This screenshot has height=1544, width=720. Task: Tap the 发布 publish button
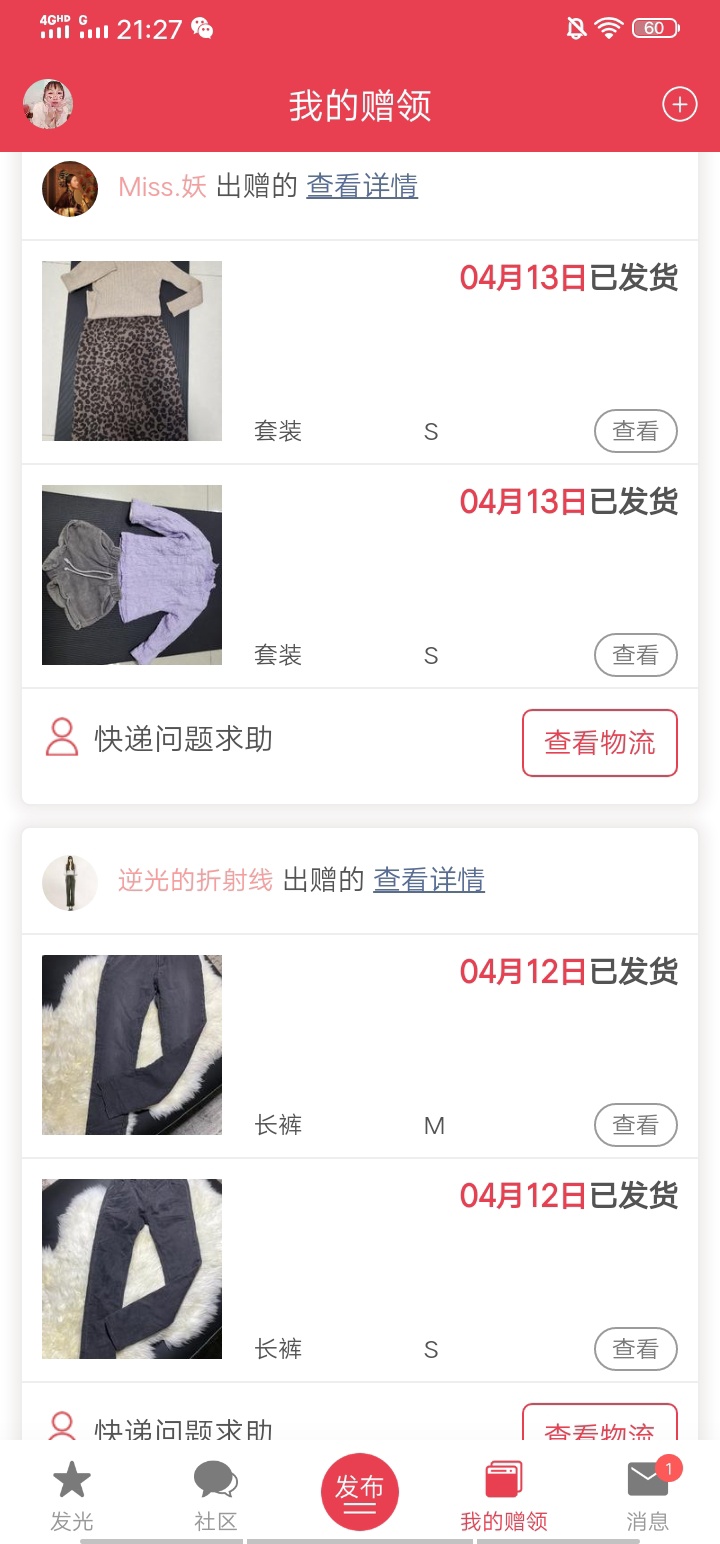360,1491
